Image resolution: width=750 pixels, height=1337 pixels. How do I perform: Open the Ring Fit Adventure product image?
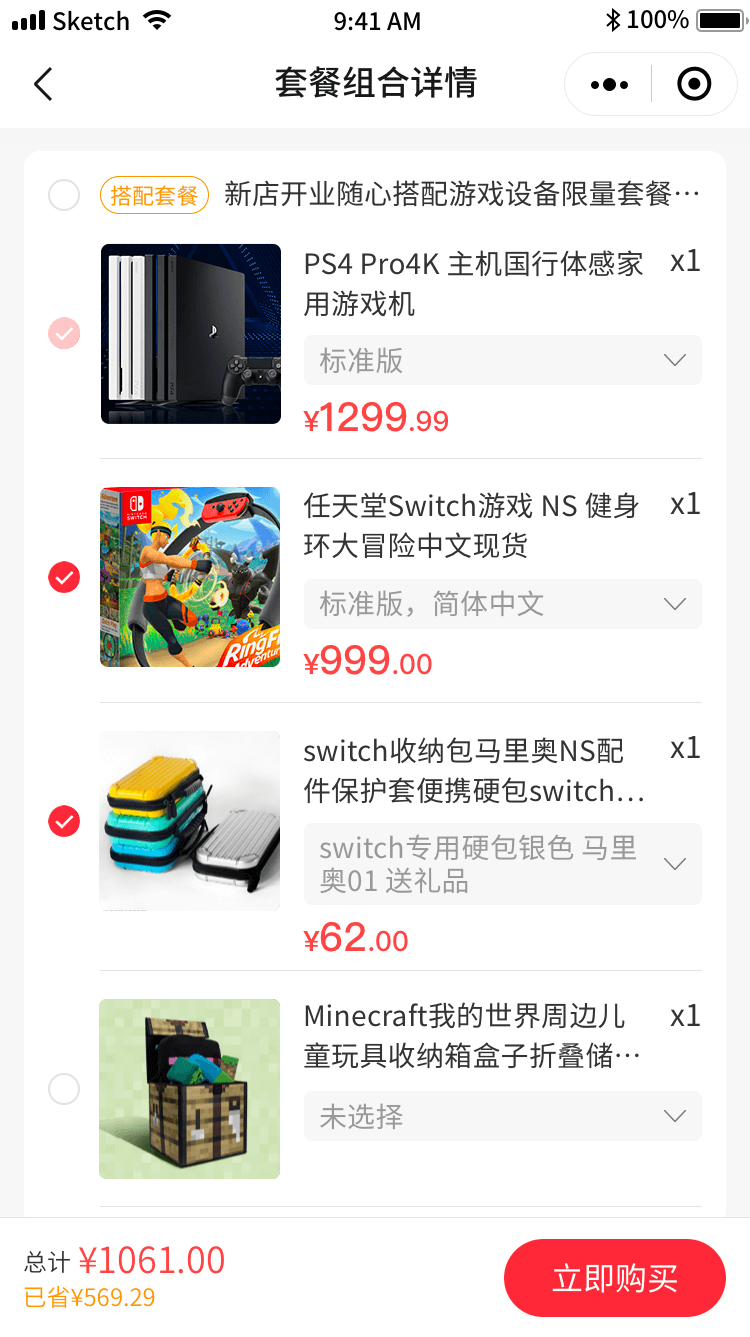190,577
